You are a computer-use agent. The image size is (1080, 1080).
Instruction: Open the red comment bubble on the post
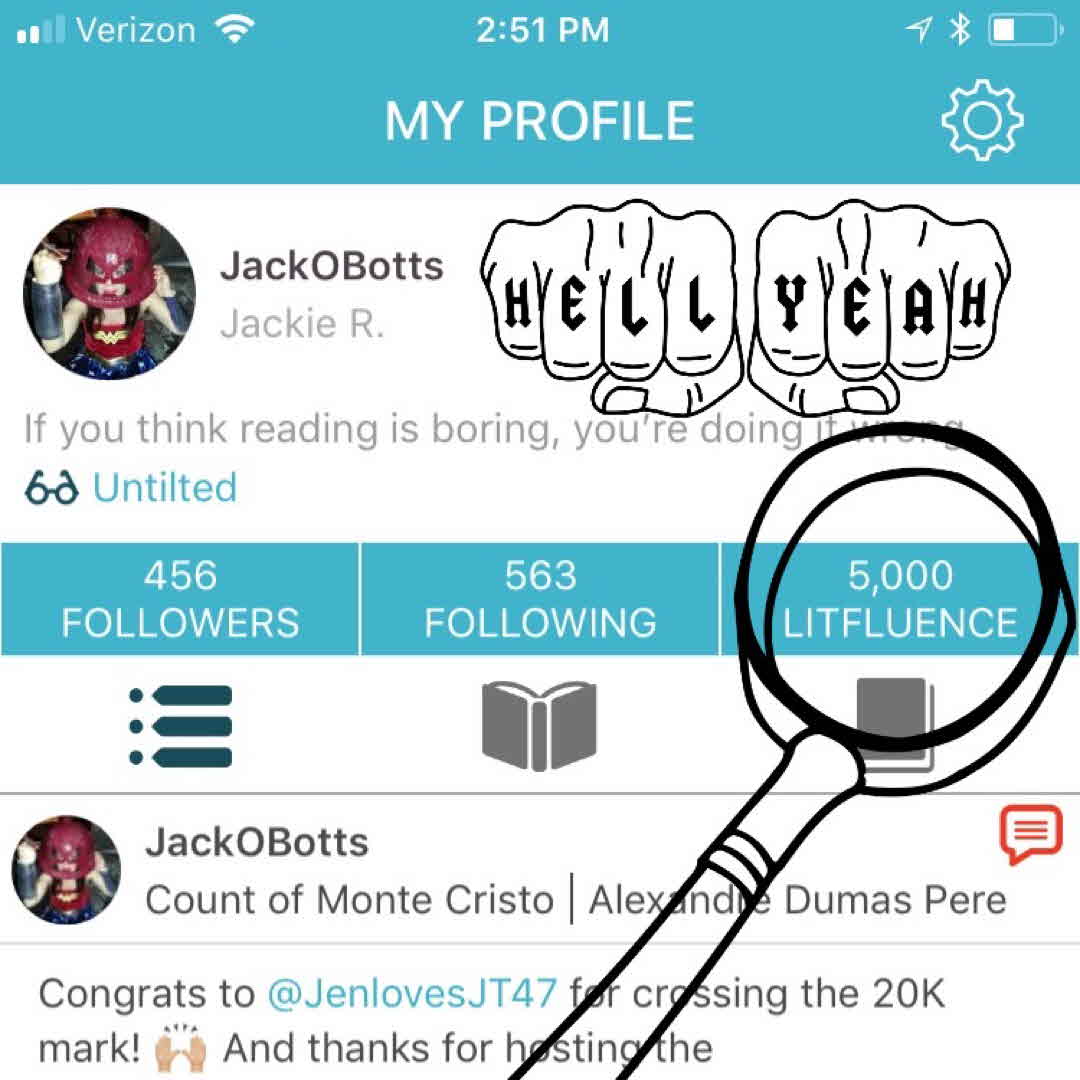pos(1029,836)
